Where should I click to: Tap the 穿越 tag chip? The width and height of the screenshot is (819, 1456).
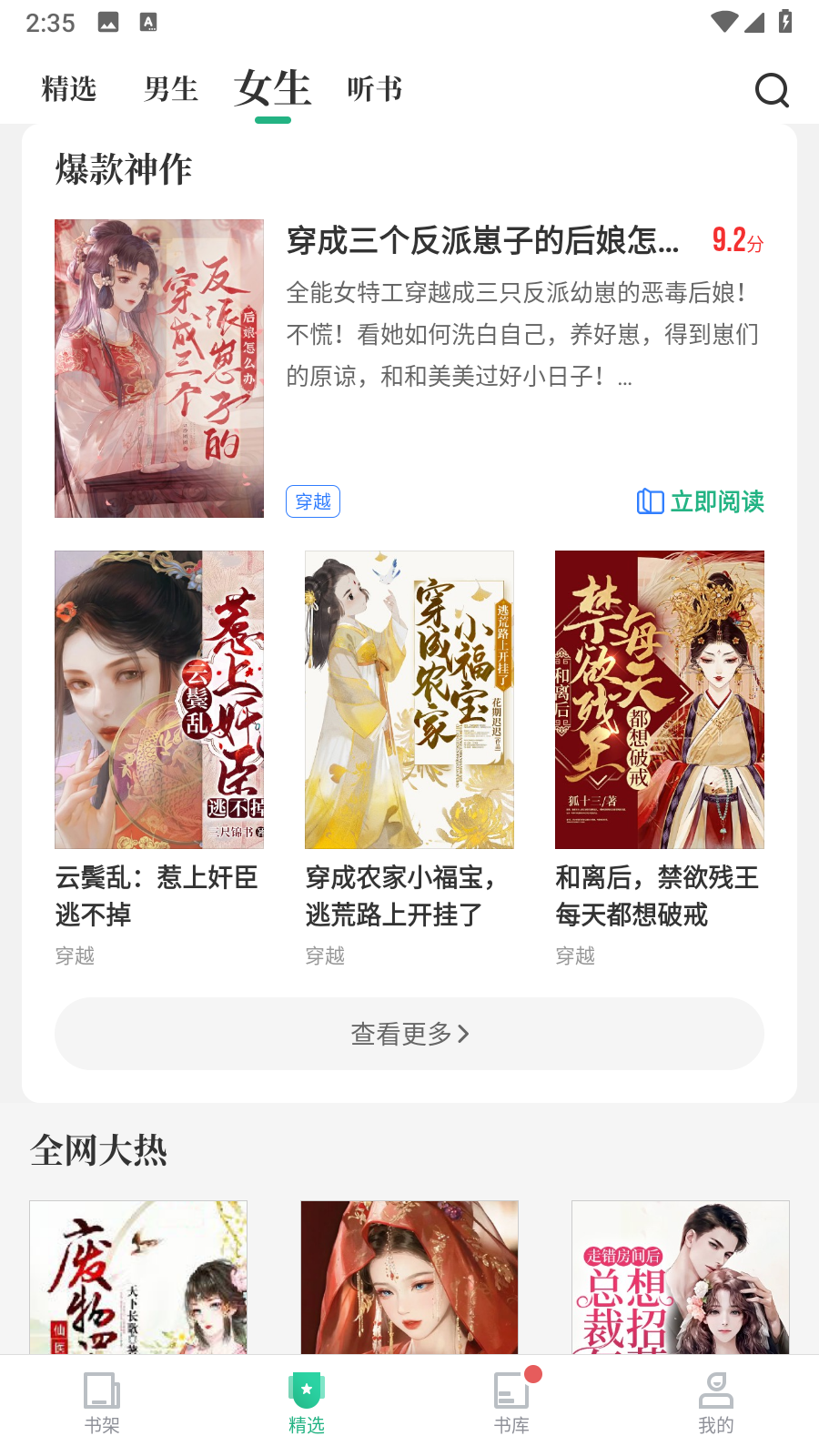click(x=313, y=501)
